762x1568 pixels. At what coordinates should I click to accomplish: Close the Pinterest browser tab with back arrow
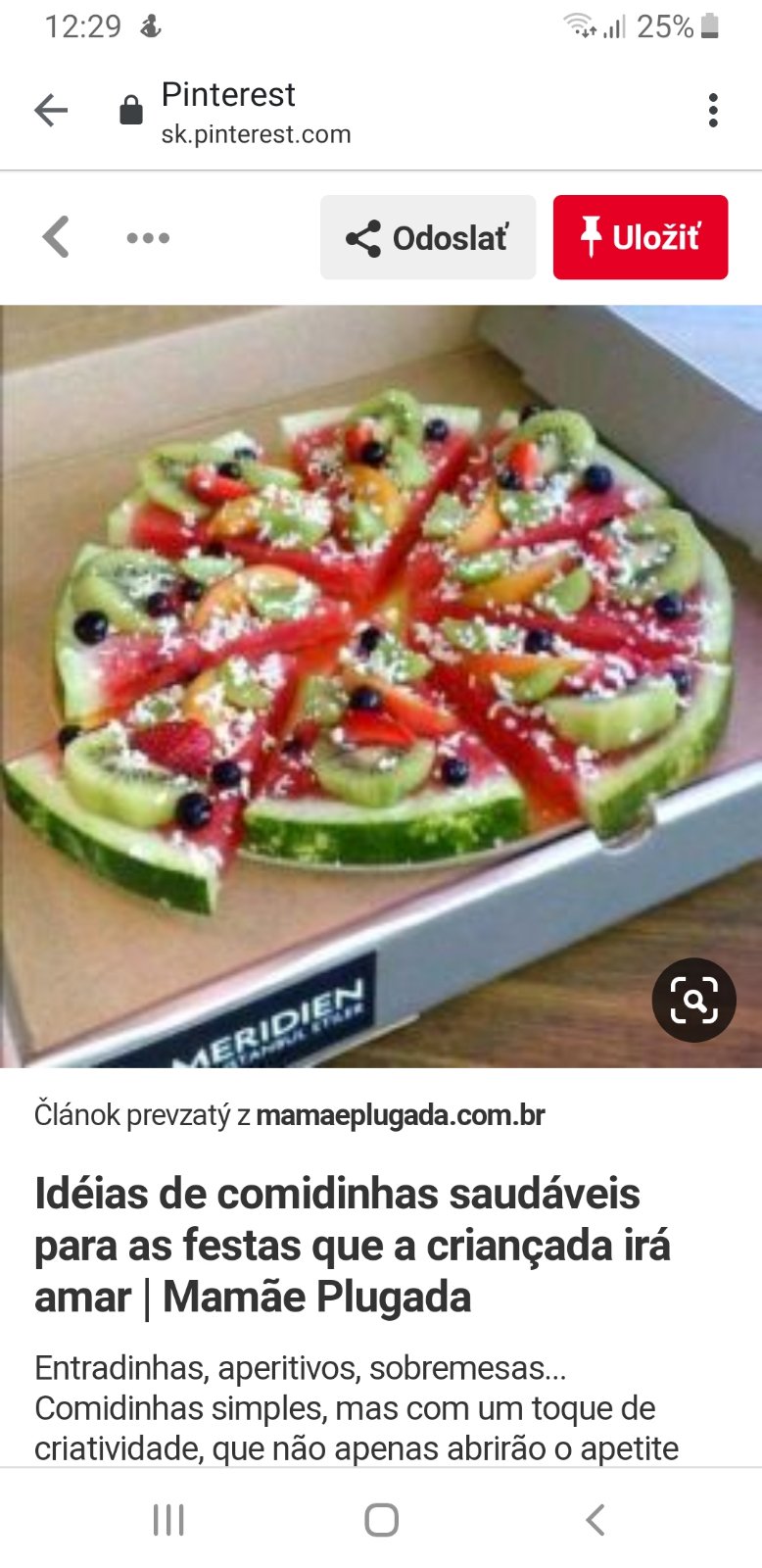click(x=51, y=111)
